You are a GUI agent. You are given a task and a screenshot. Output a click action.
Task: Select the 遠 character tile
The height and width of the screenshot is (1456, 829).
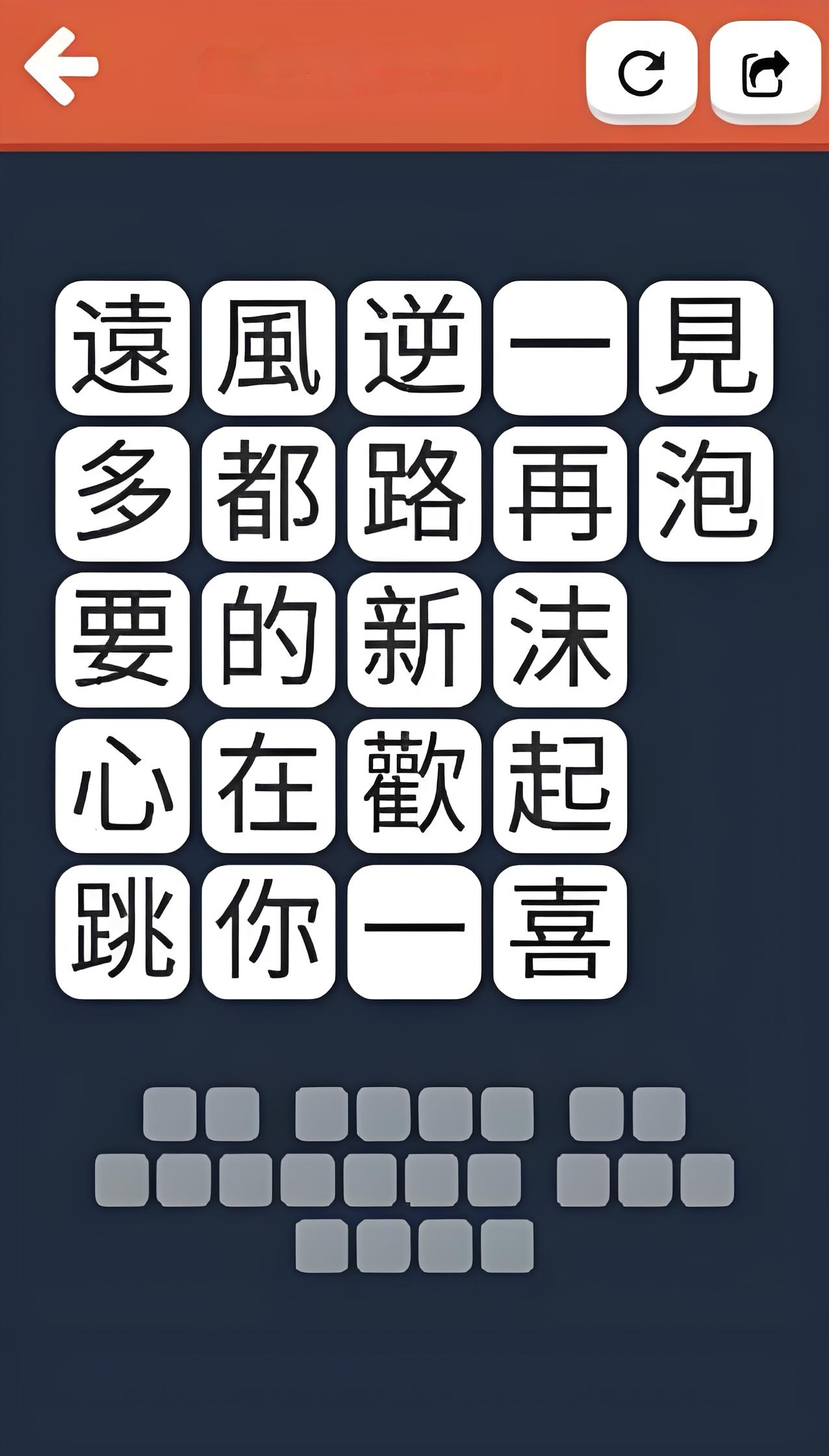click(x=123, y=347)
